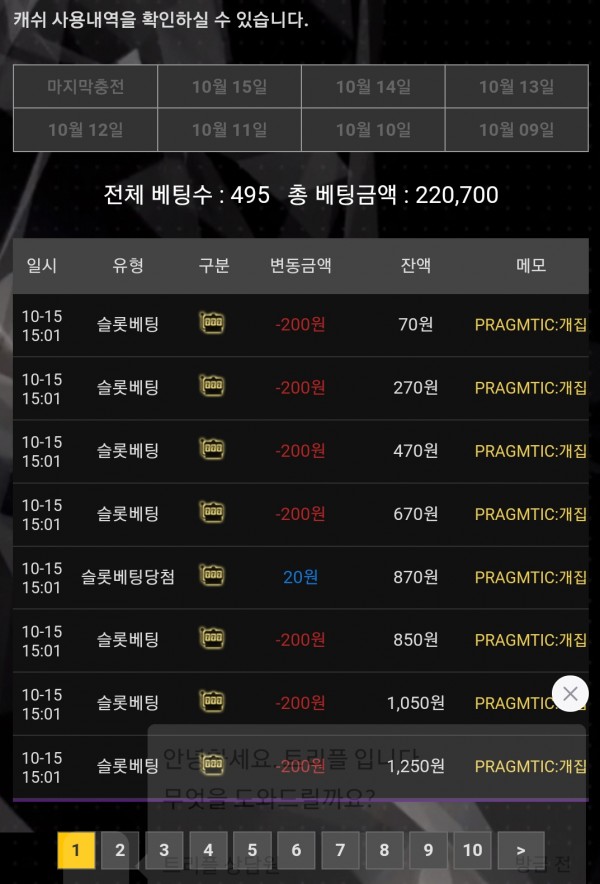
Task: Go to page 5
Action: pyautogui.click(x=252, y=850)
